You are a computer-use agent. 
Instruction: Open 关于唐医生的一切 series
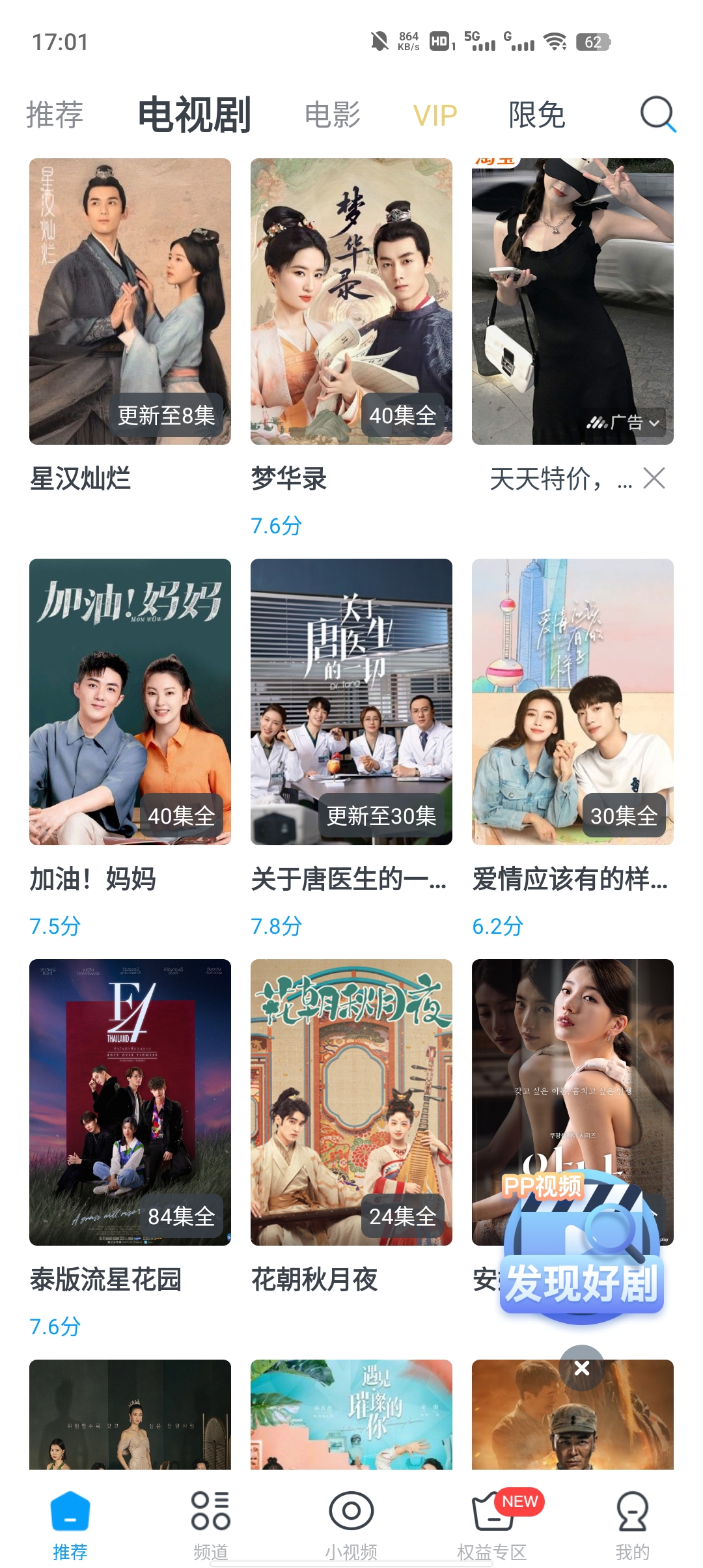pos(351,702)
